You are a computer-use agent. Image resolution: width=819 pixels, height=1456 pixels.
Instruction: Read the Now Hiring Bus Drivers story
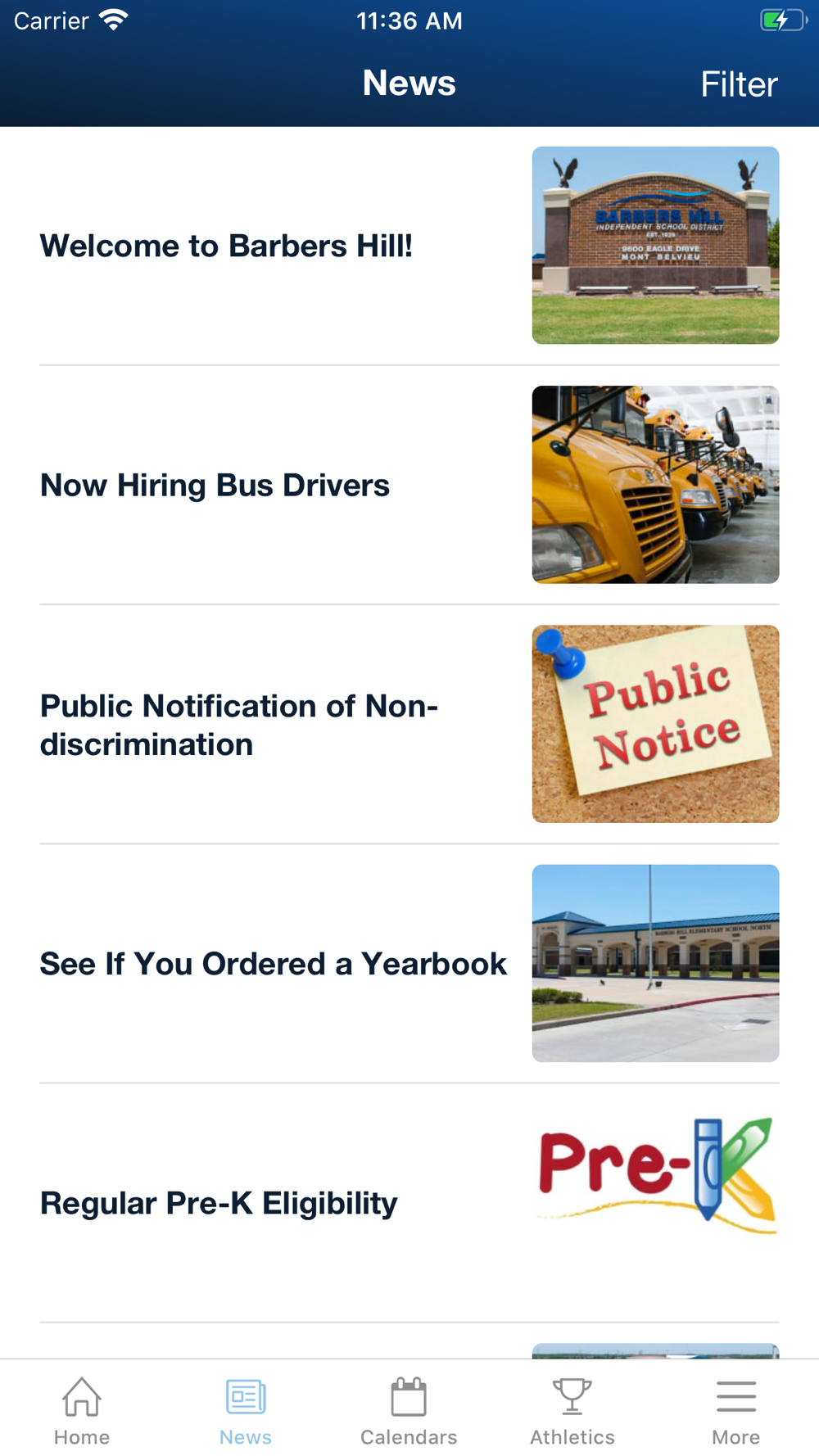point(215,485)
